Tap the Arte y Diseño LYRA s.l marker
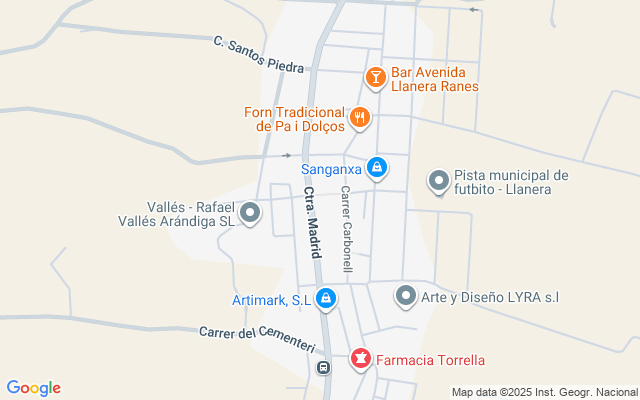 tap(405, 296)
